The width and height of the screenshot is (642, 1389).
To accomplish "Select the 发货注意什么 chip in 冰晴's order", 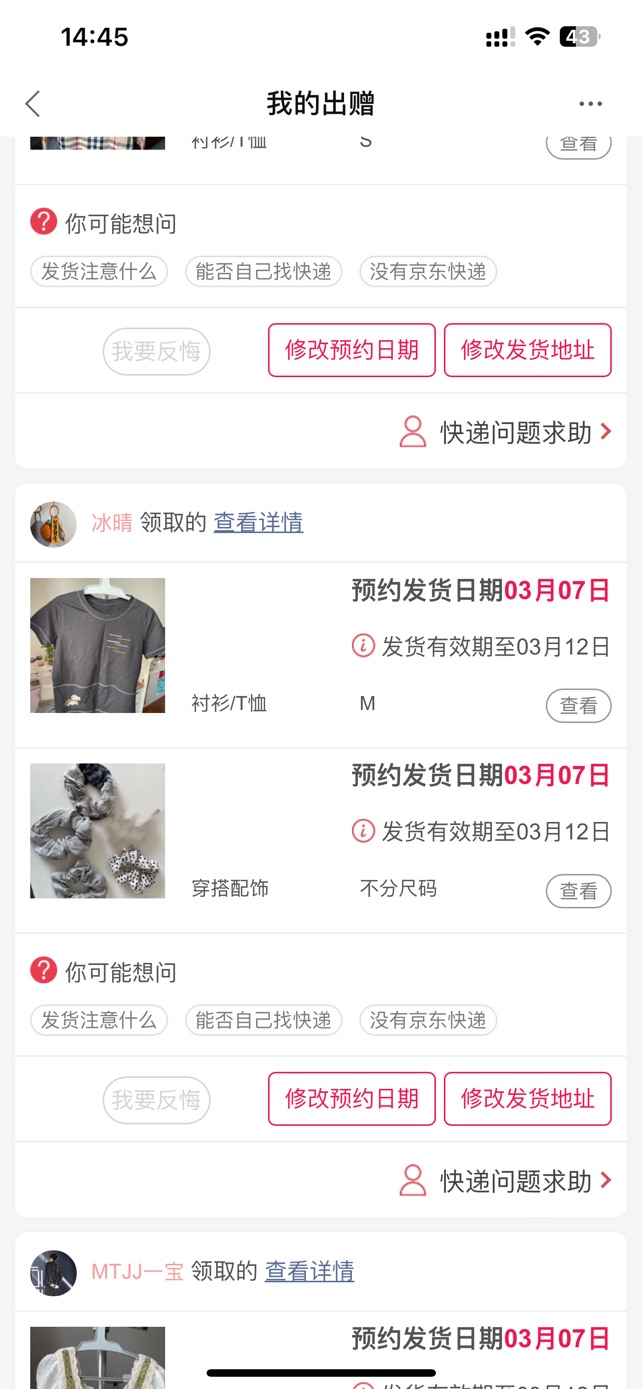I will click(x=99, y=1020).
